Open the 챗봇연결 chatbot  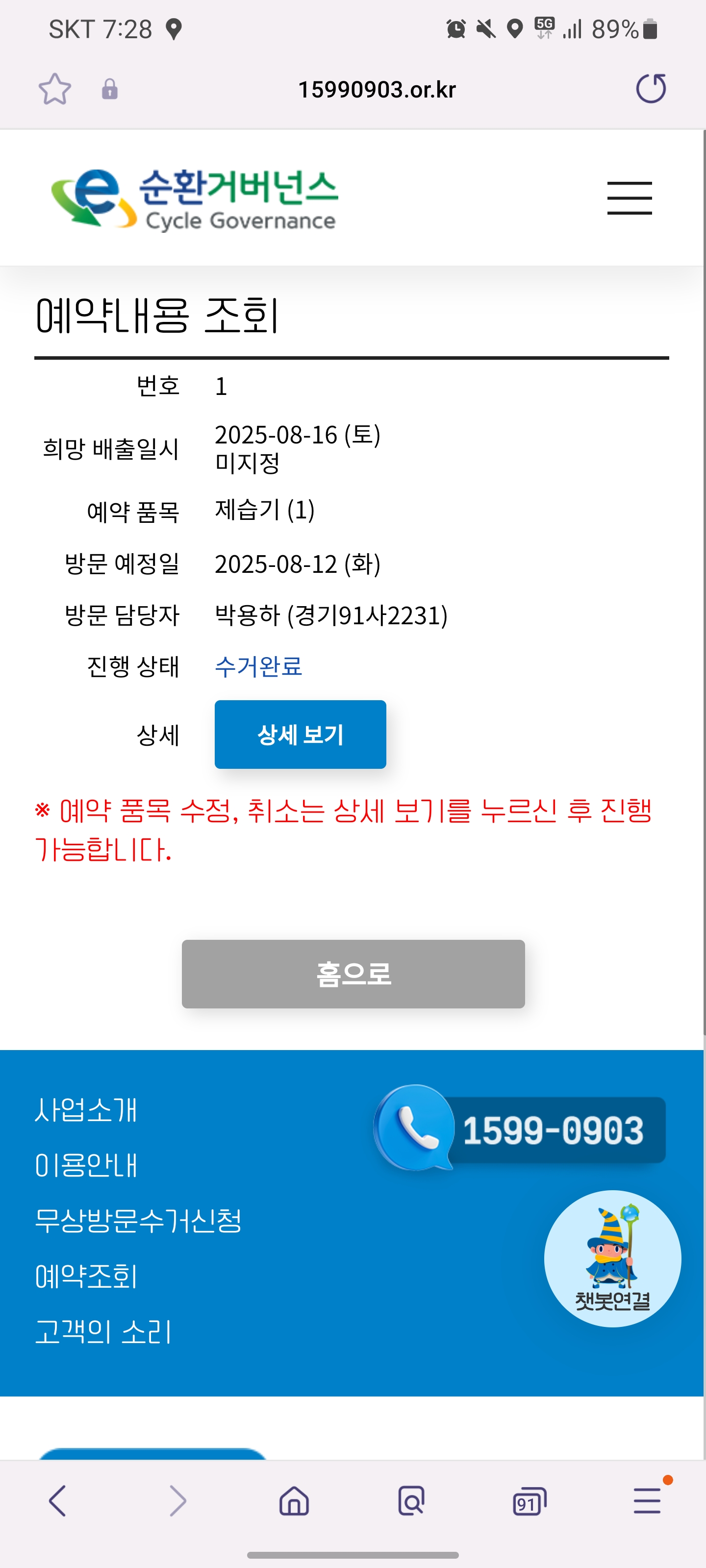coord(611,1258)
